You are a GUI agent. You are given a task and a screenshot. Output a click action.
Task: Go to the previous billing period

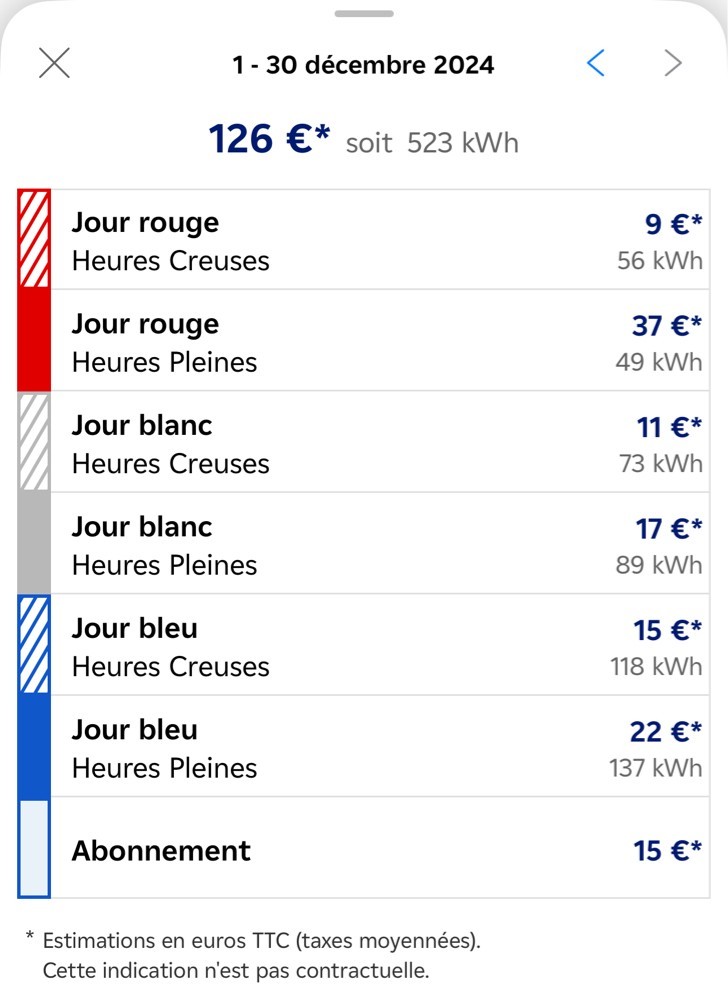[x=596, y=64]
